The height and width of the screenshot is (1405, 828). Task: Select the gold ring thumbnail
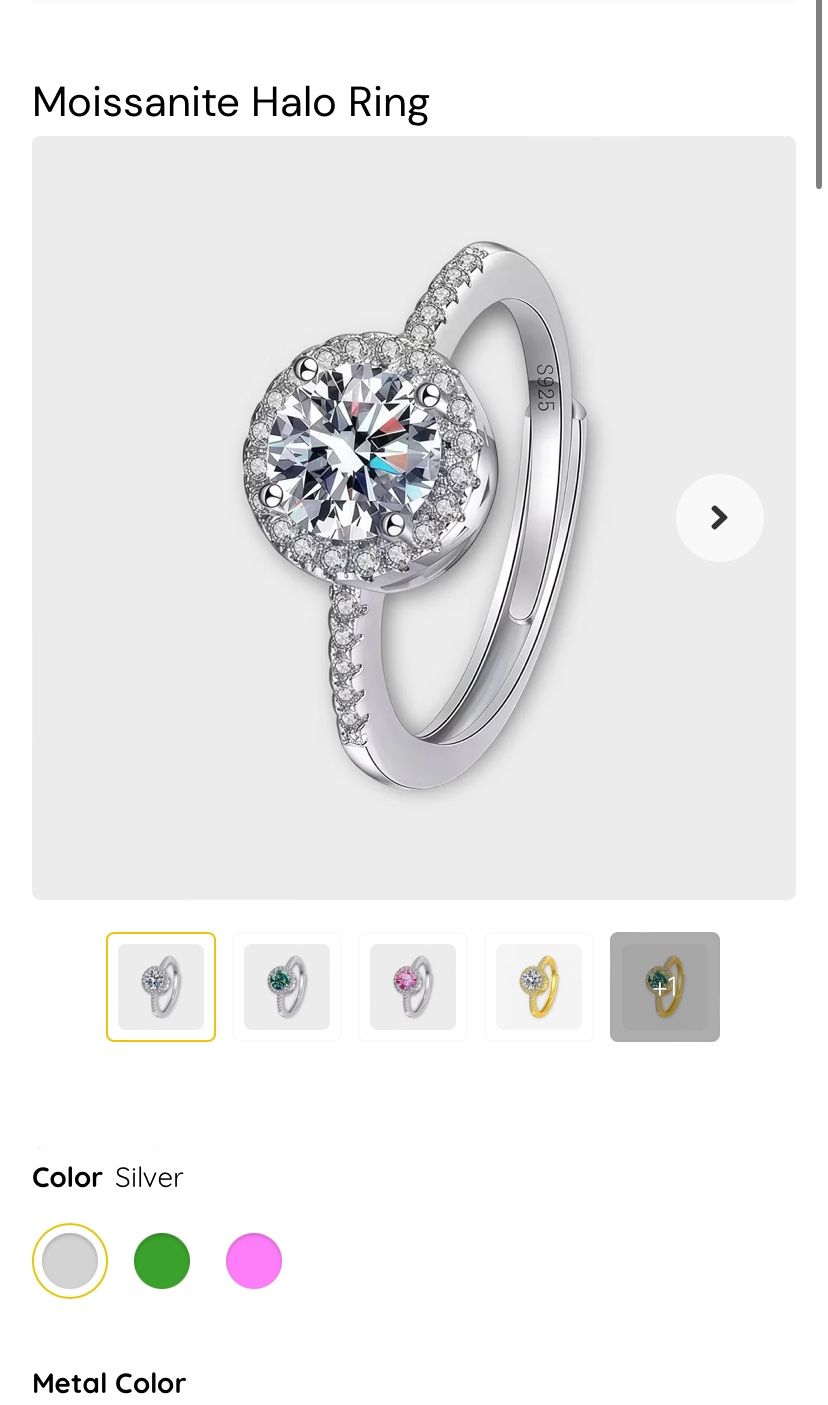point(539,986)
